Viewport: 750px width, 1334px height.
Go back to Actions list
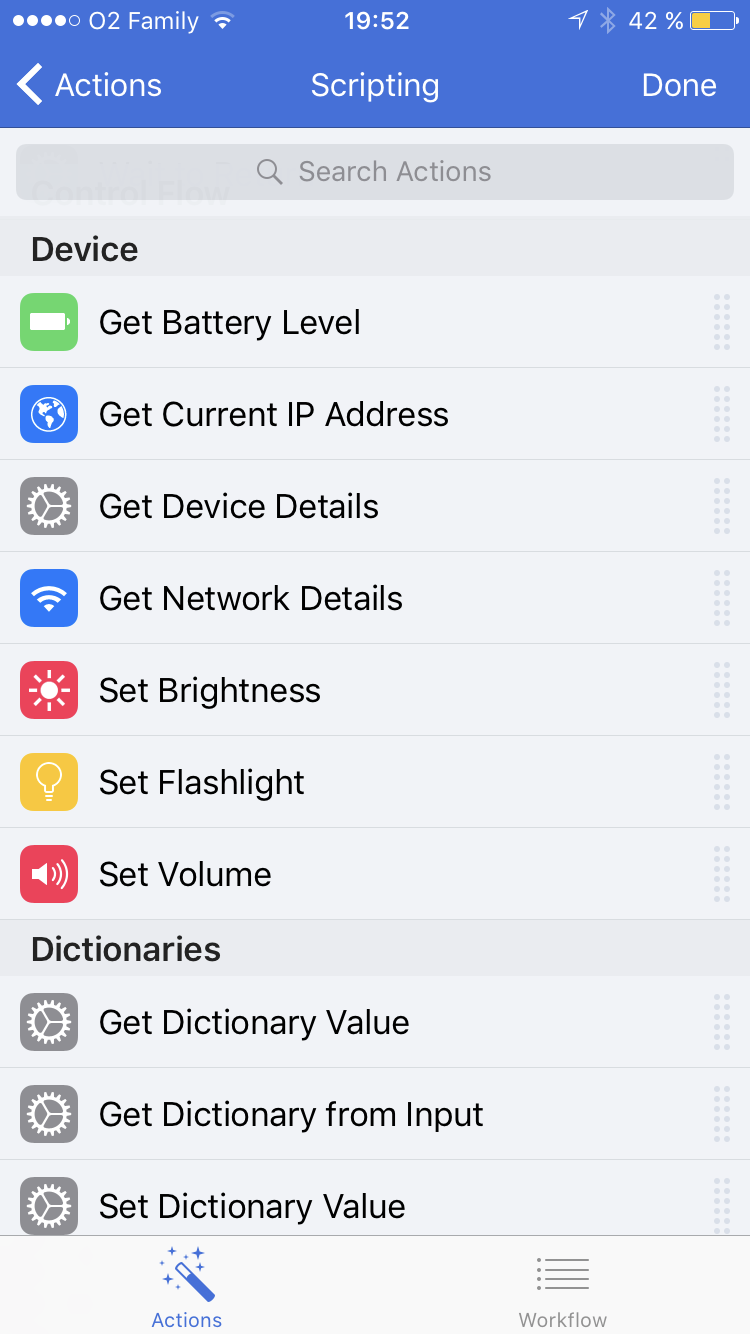tap(89, 86)
